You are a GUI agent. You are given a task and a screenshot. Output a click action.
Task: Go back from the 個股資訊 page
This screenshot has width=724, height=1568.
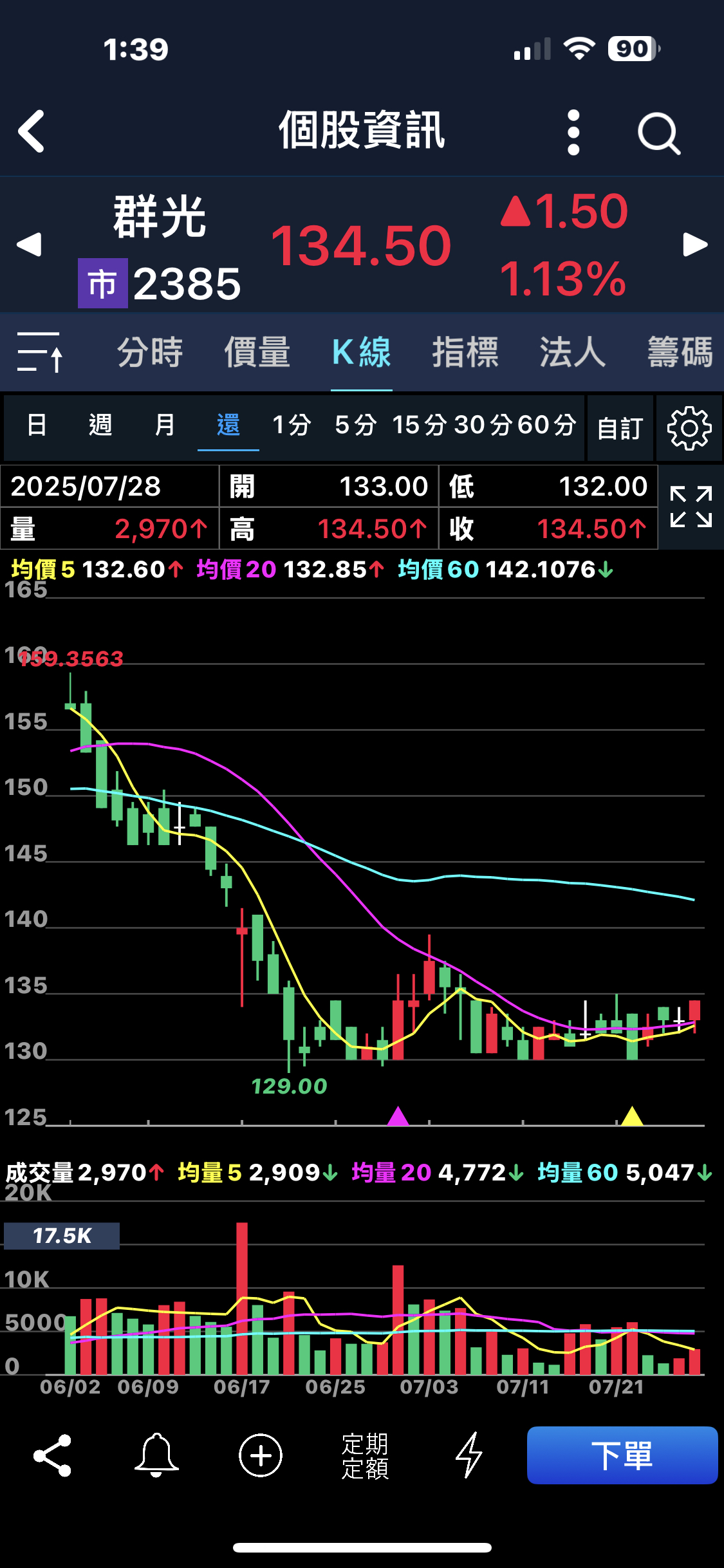coord(31,131)
